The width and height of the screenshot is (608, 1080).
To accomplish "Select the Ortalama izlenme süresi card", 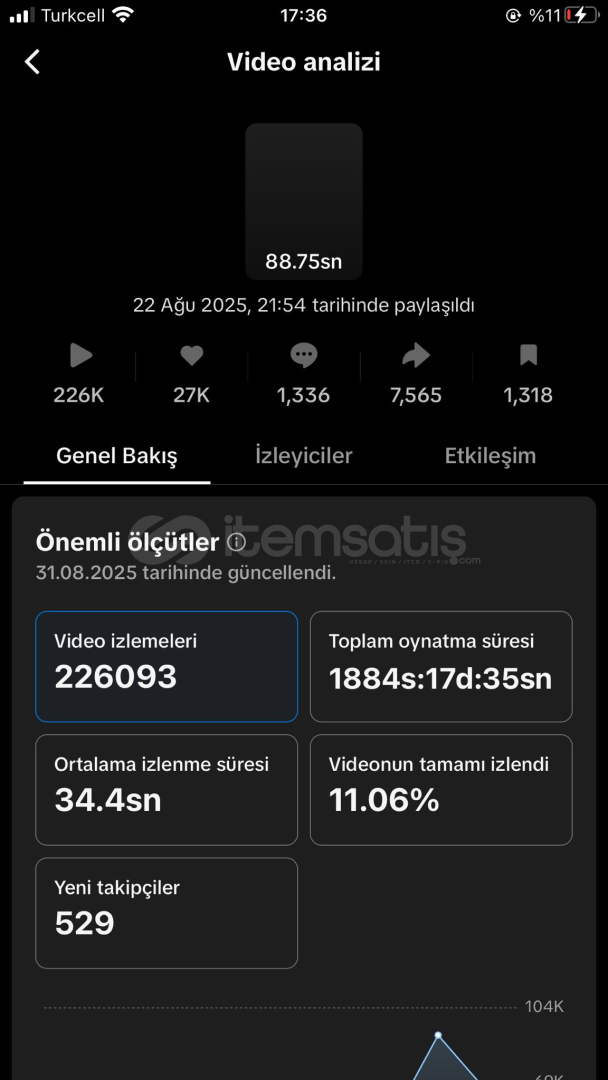I will pos(167,789).
